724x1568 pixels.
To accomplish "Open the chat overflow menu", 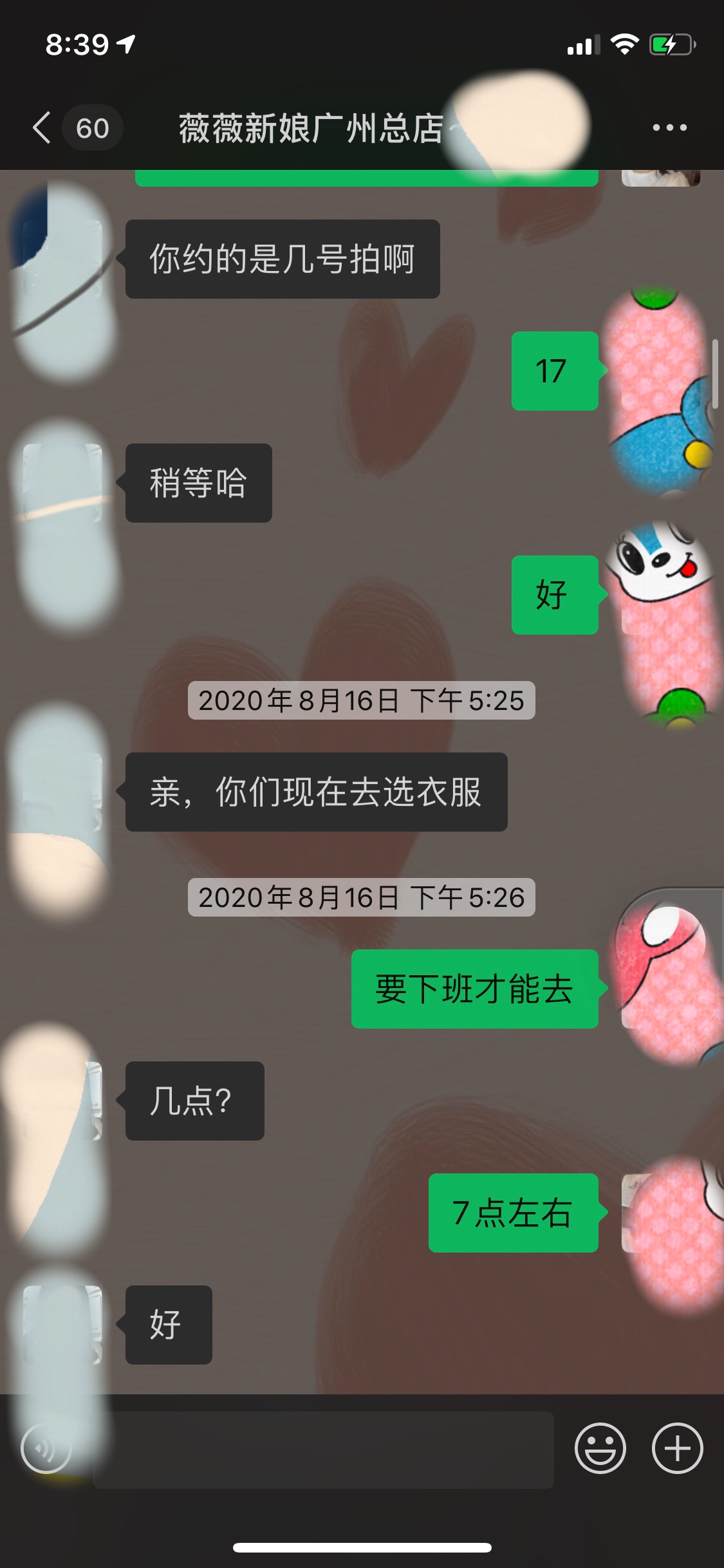I will coord(669,127).
